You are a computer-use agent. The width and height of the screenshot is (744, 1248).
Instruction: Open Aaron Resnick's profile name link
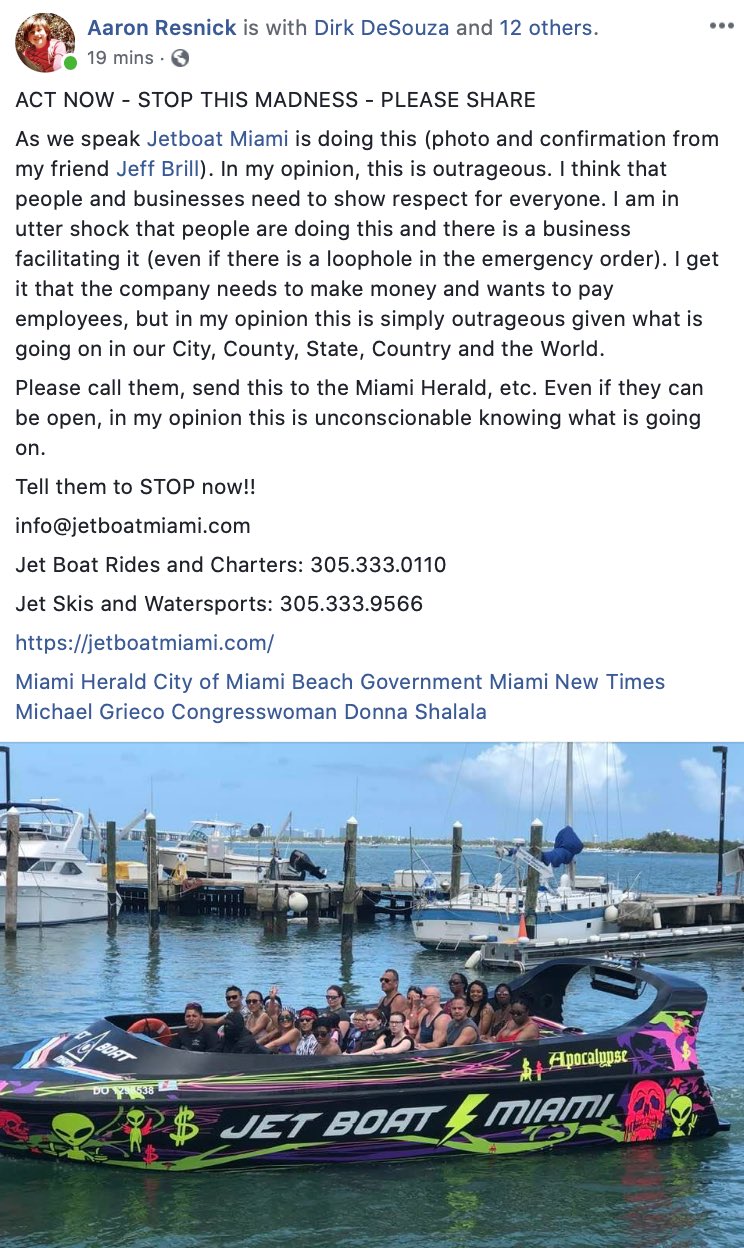pos(162,28)
